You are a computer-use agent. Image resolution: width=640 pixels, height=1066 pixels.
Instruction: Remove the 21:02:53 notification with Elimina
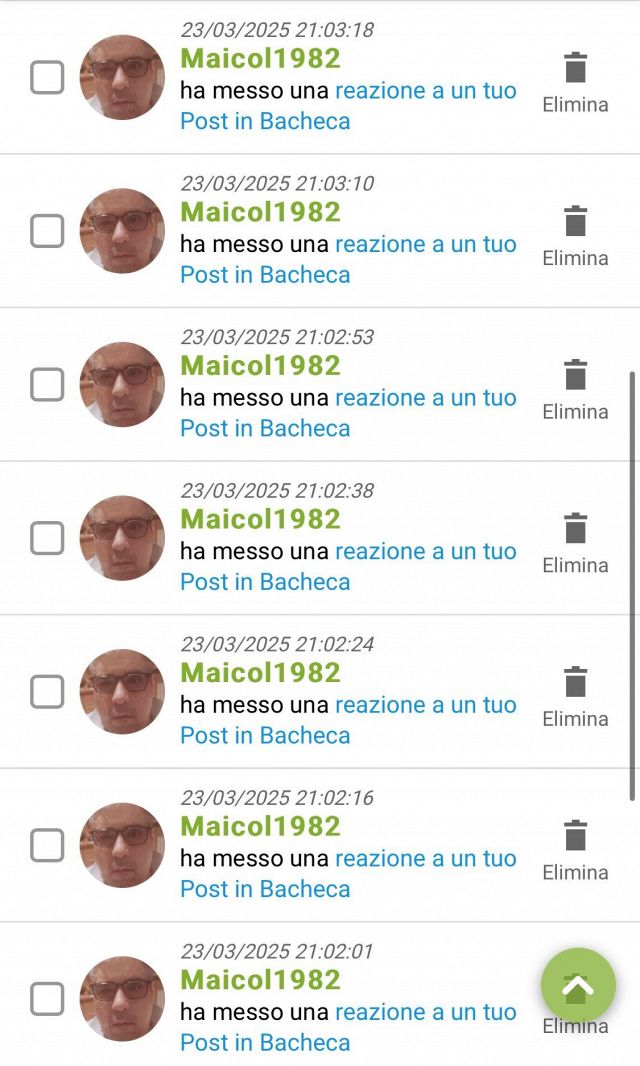(x=575, y=389)
